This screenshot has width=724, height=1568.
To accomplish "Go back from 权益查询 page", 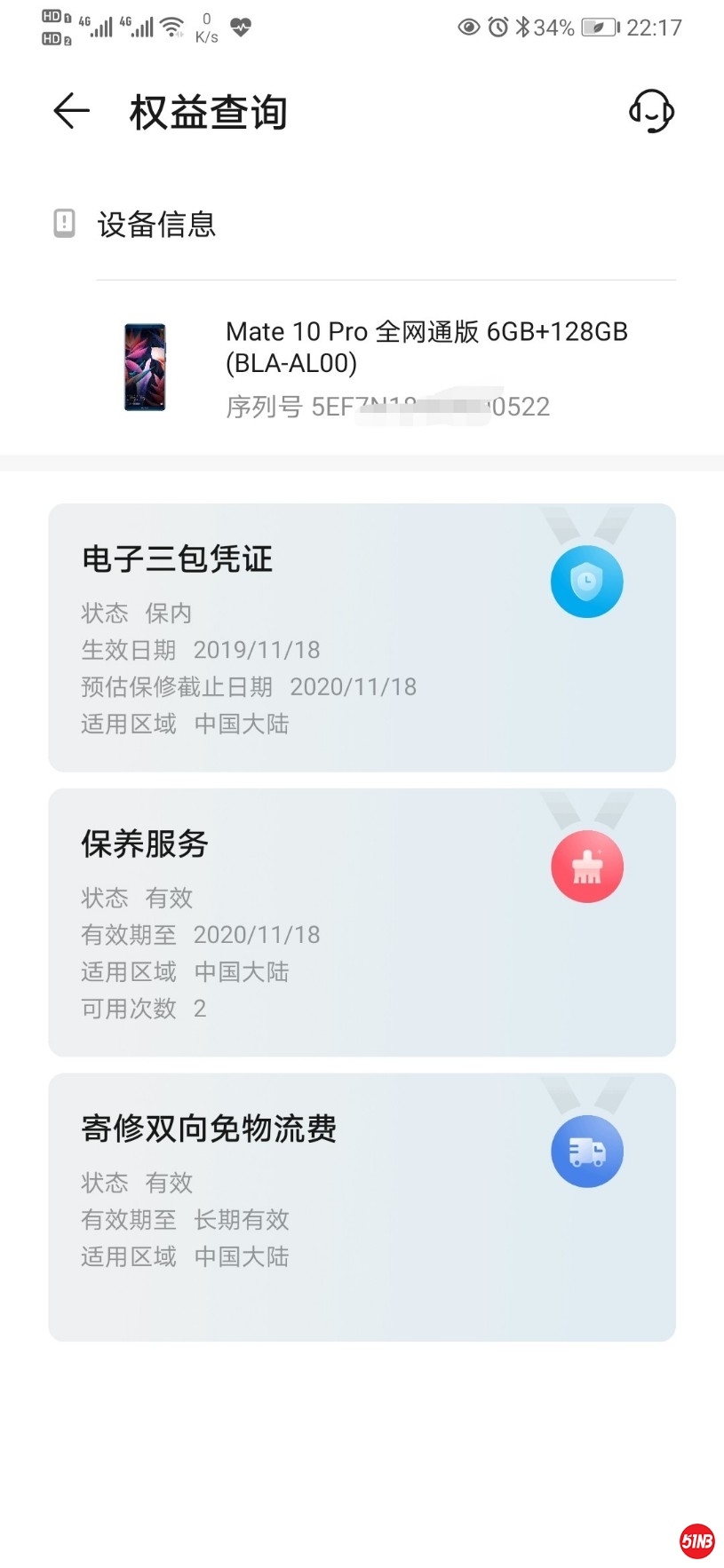I will pyautogui.click(x=72, y=111).
